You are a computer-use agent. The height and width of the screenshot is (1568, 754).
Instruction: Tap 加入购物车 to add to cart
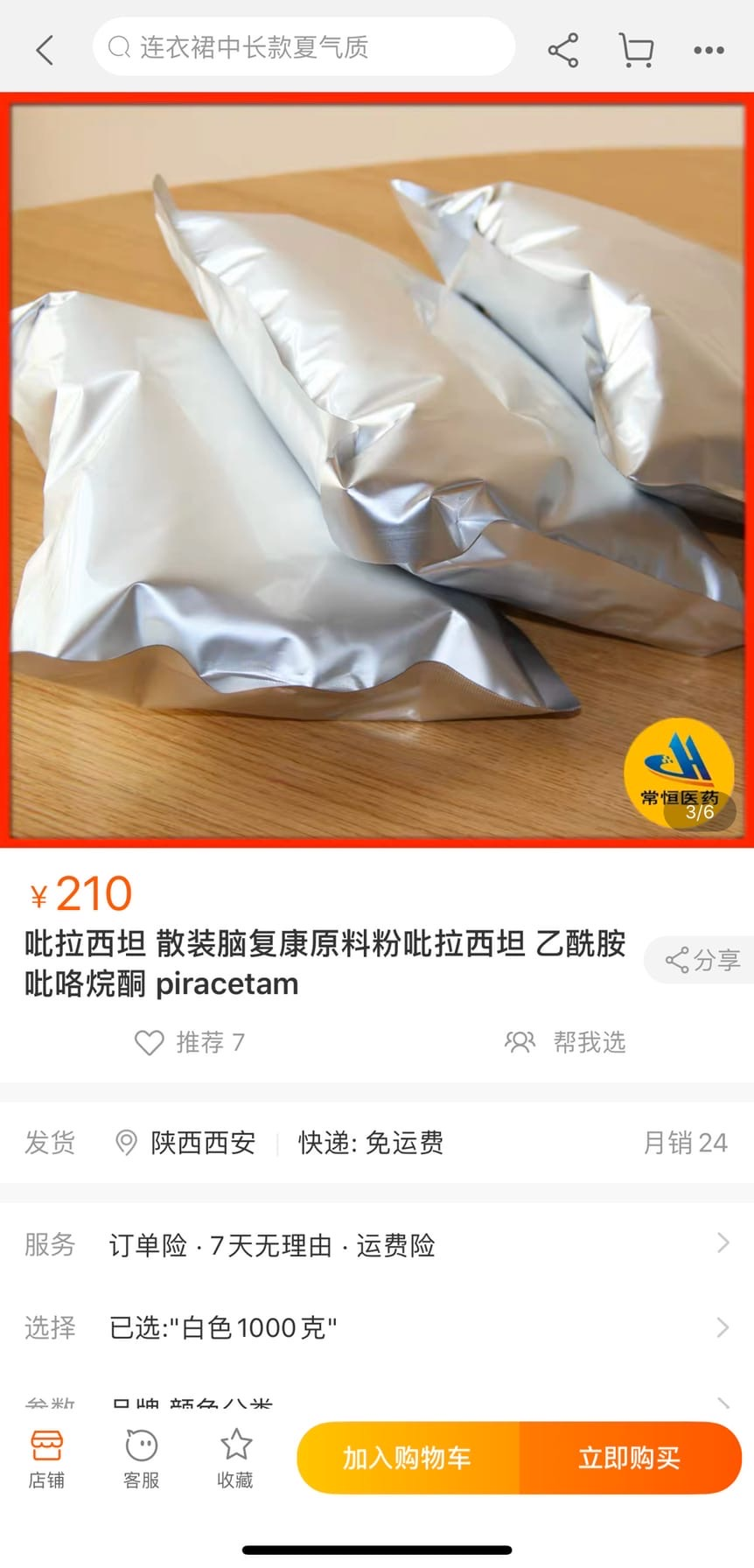(408, 1458)
